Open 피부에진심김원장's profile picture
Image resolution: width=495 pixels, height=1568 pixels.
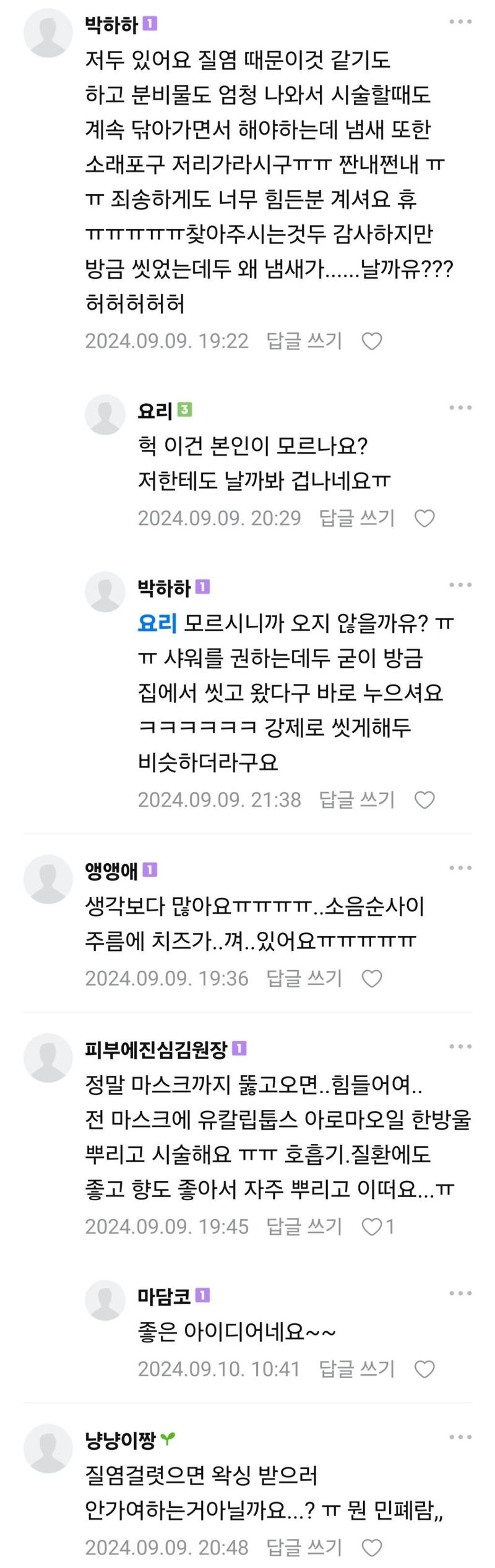click(48, 1058)
